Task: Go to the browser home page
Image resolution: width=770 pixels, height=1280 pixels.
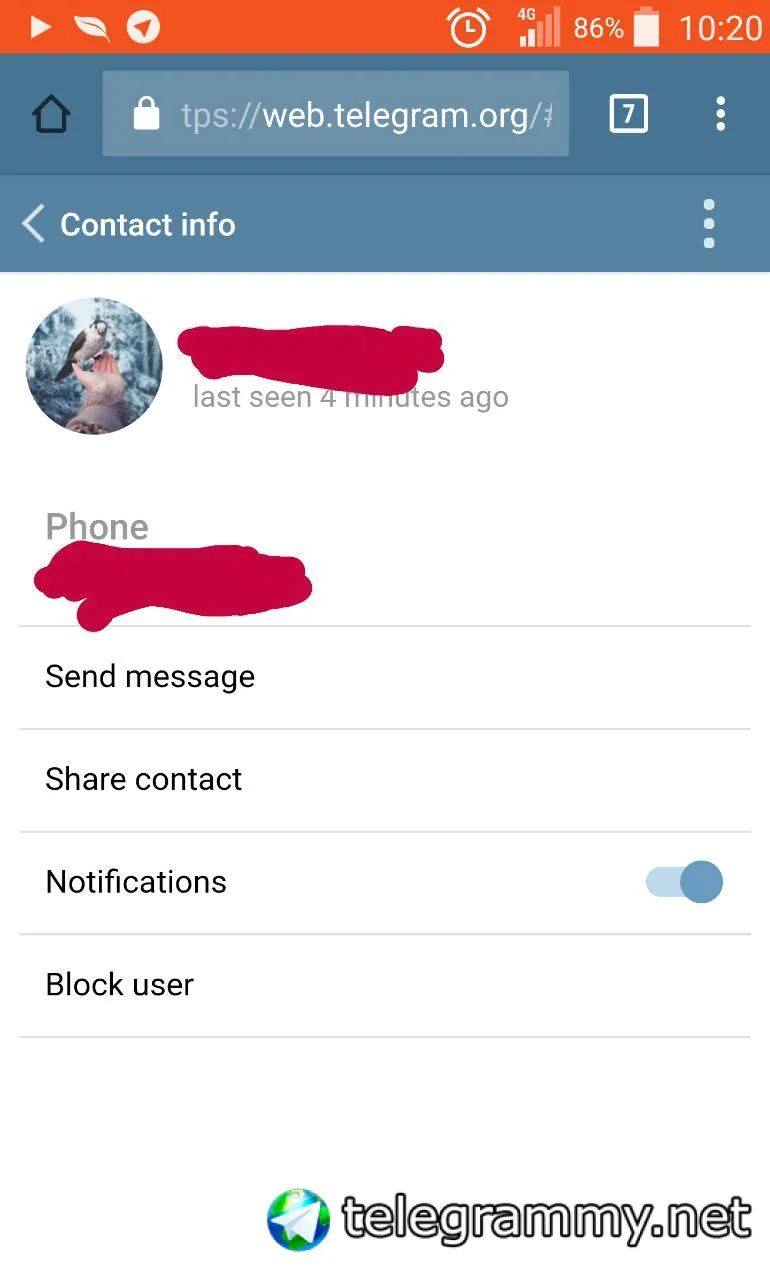Action: click(x=51, y=114)
